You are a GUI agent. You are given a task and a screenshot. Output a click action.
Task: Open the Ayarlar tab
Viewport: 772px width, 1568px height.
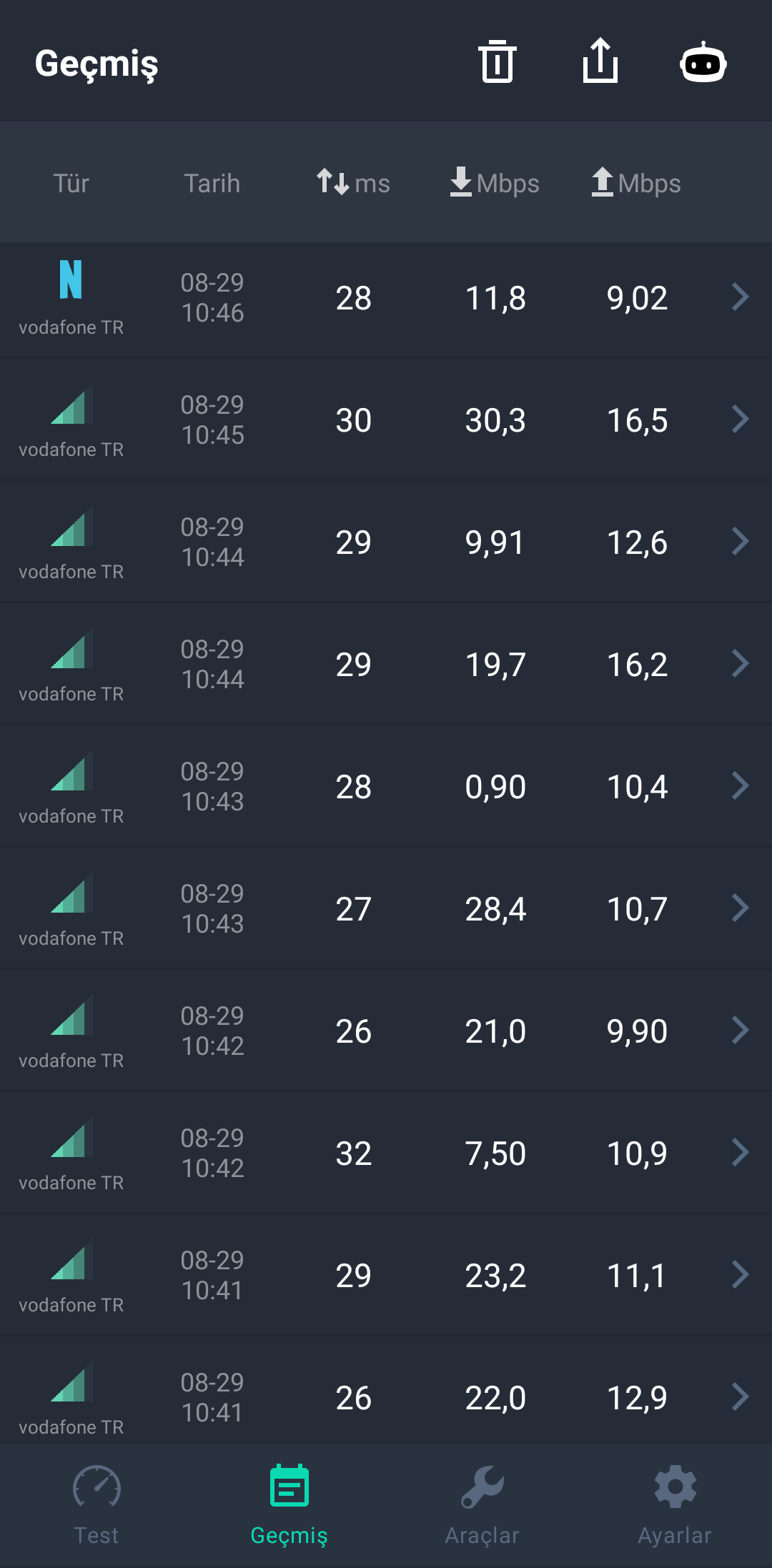[675, 1505]
